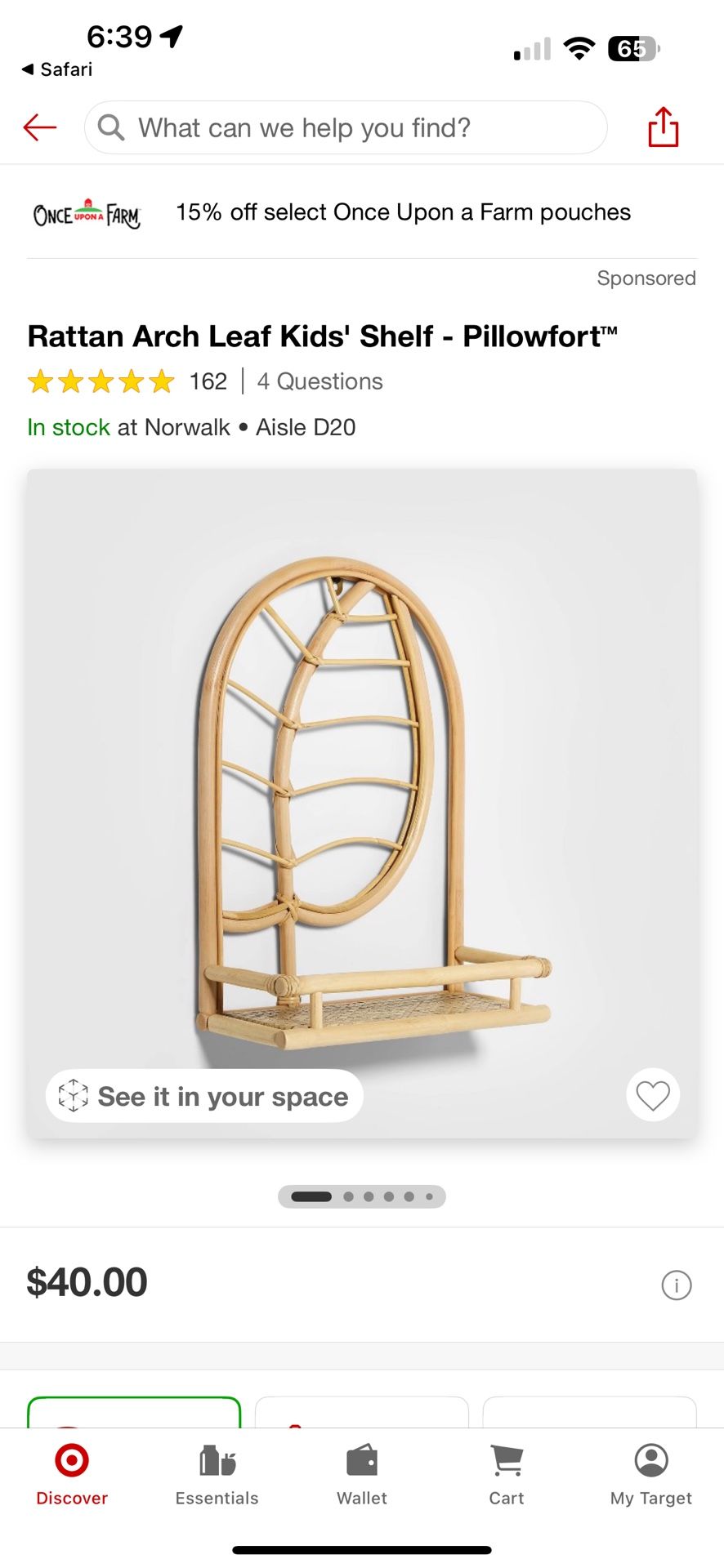
Task: Tap the info icon next to the $40.00 price
Action: click(x=676, y=1285)
